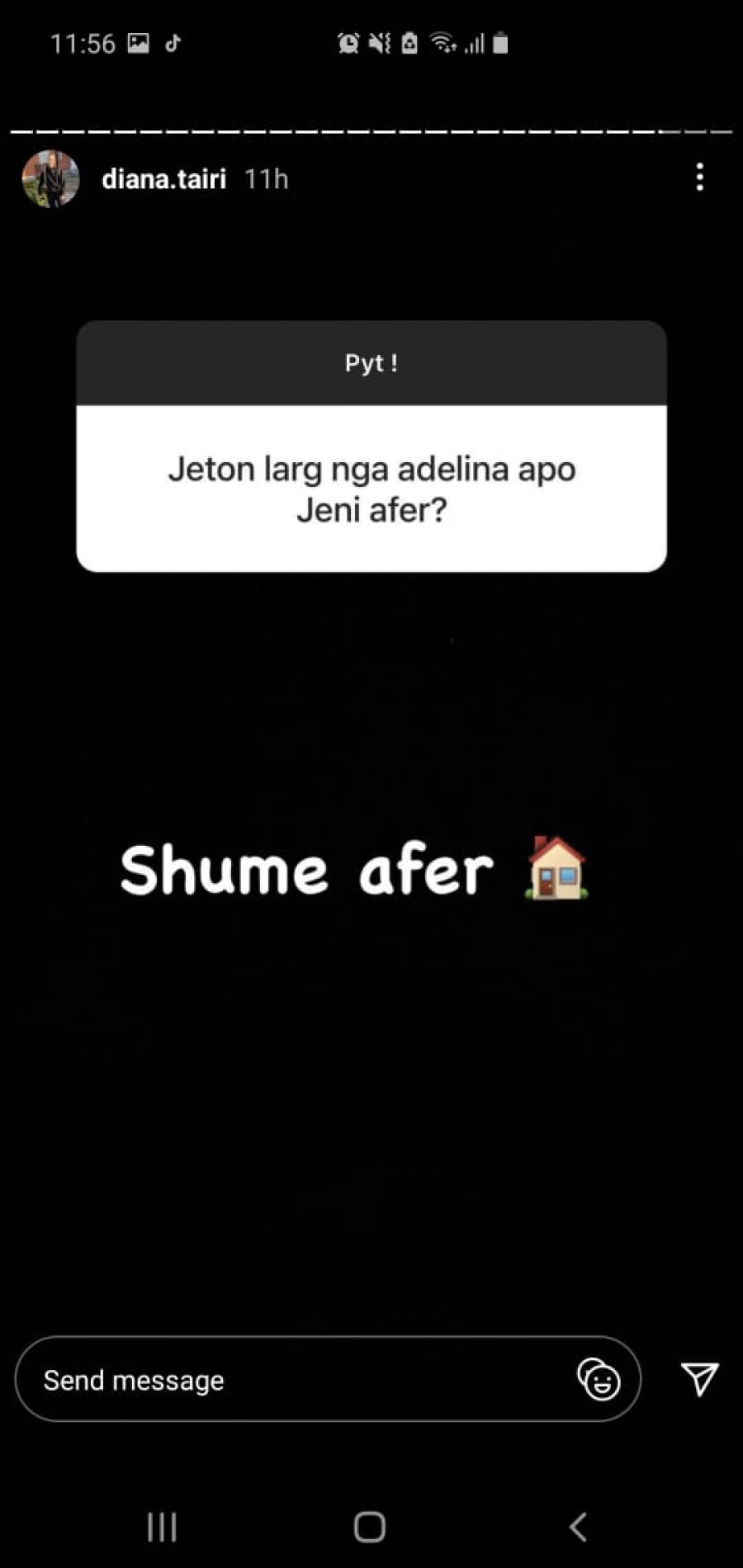Image resolution: width=743 pixels, height=1568 pixels.
Task: Share this story via paper plane icon
Action: pos(699,1378)
